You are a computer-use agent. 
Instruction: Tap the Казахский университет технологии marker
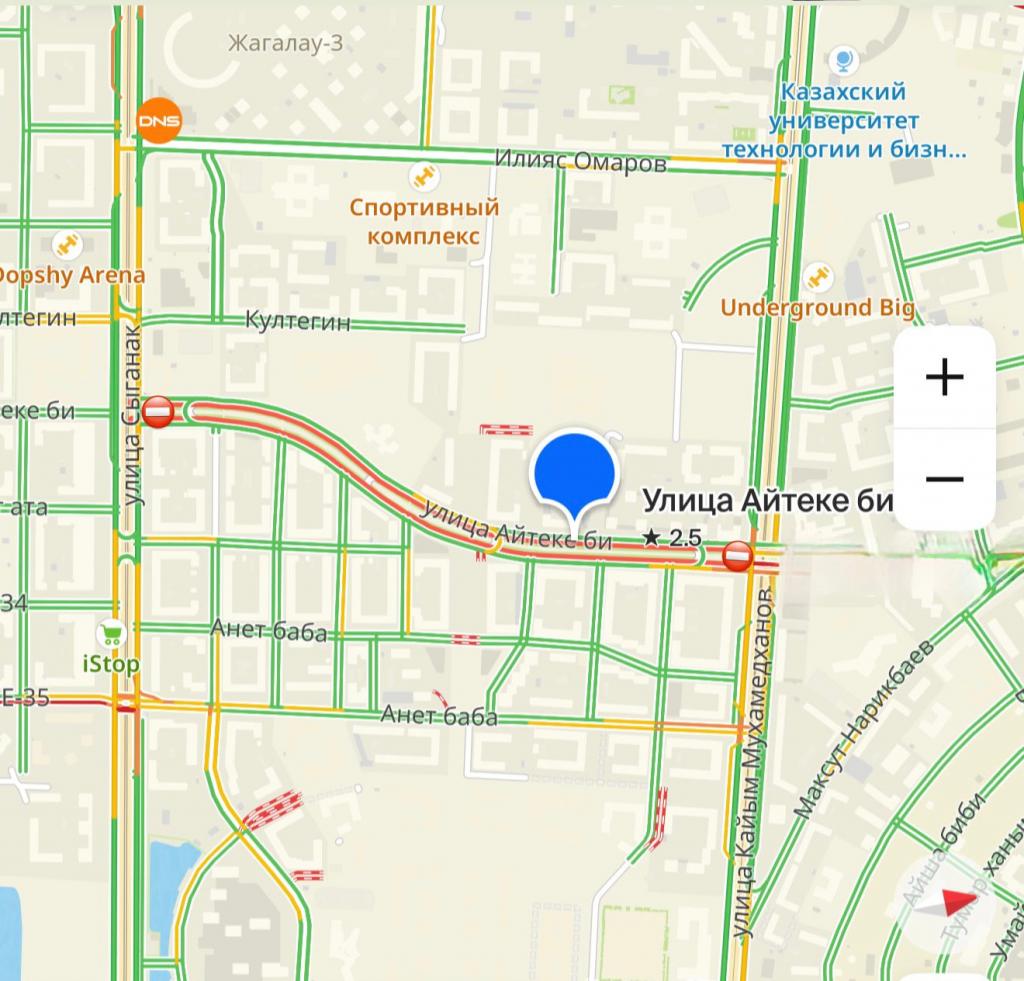844,62
